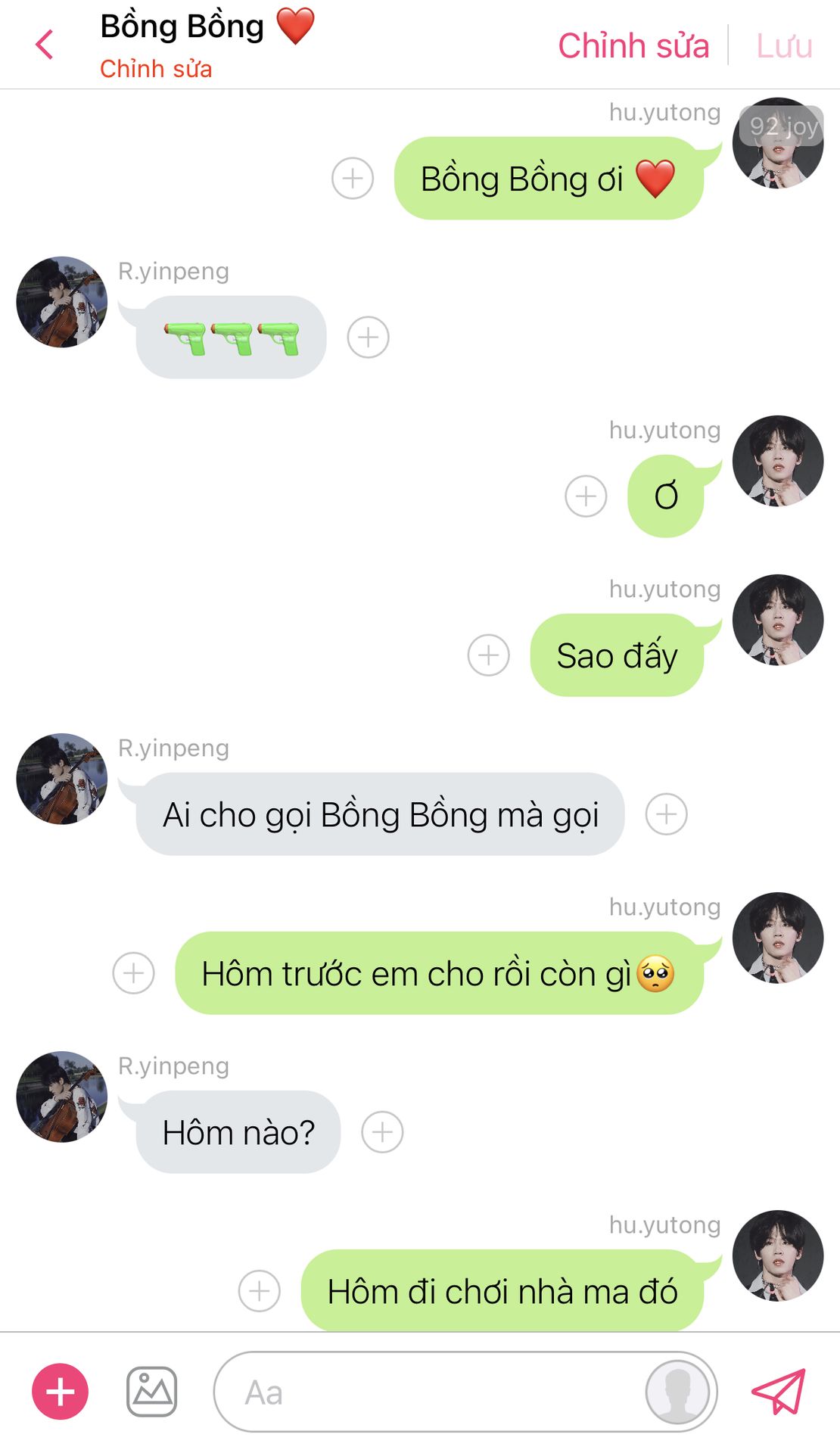Tap the plus beside "Bồng Bồng ơi" message
The width and height of the screenshot is (840, 1453).
(x=353, y=179)
